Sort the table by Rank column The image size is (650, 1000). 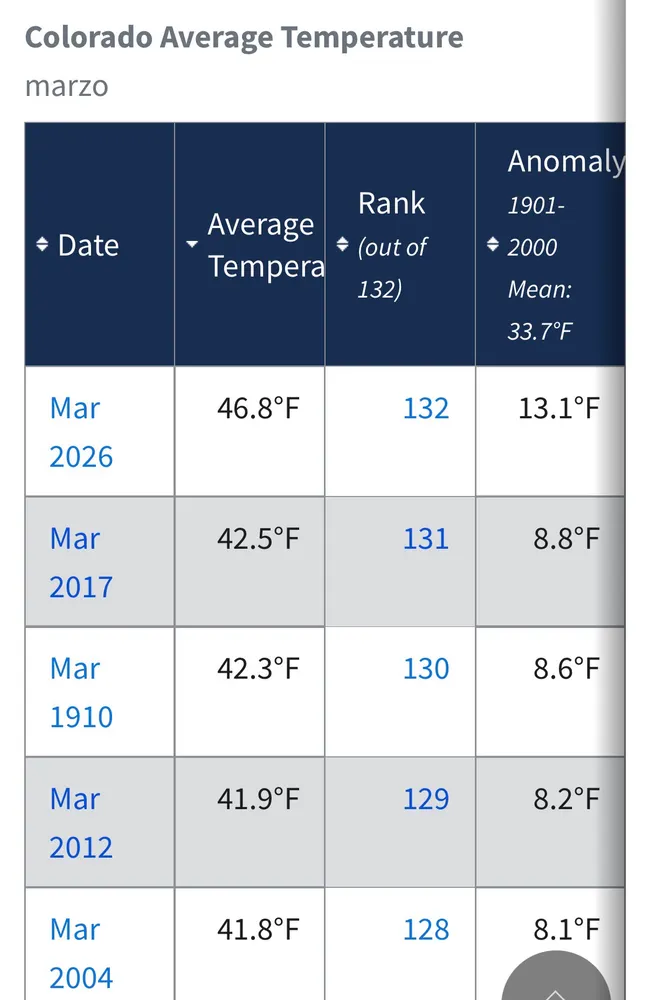point(391,245)
